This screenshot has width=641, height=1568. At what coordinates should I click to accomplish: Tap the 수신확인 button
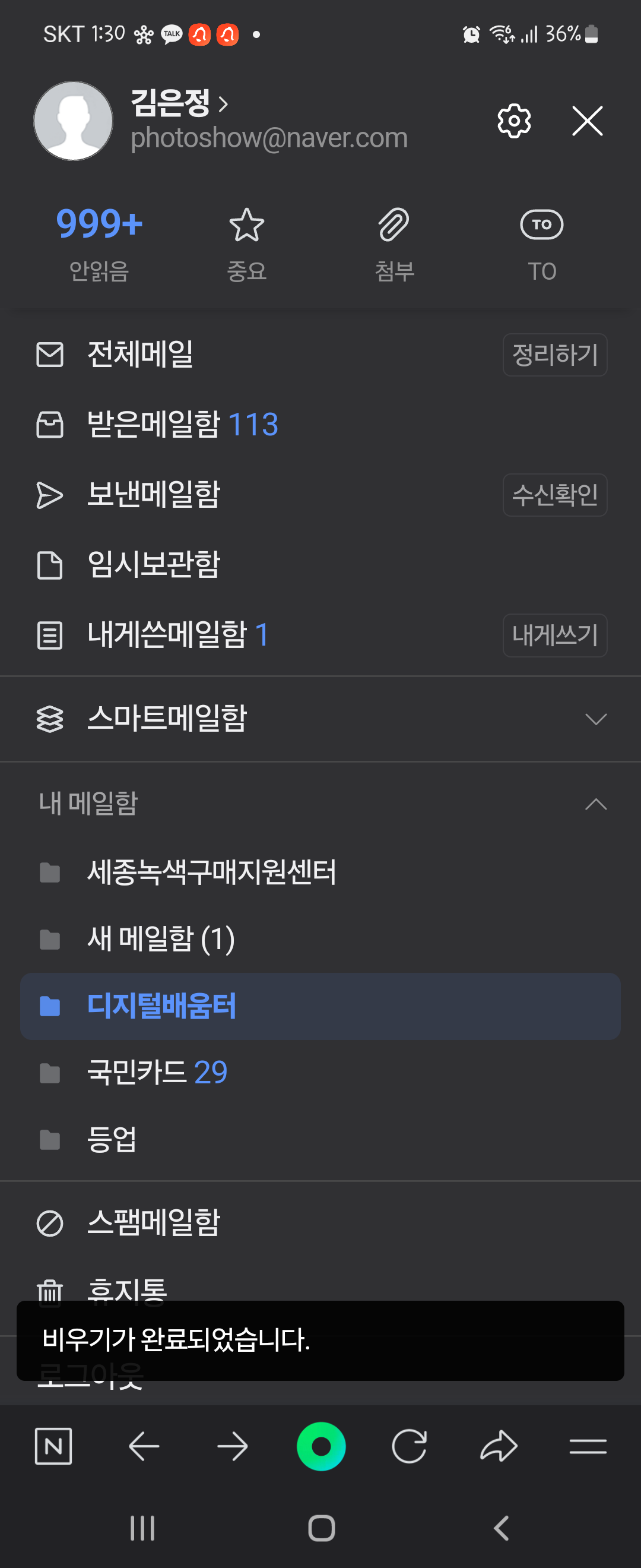coord(554,495)
